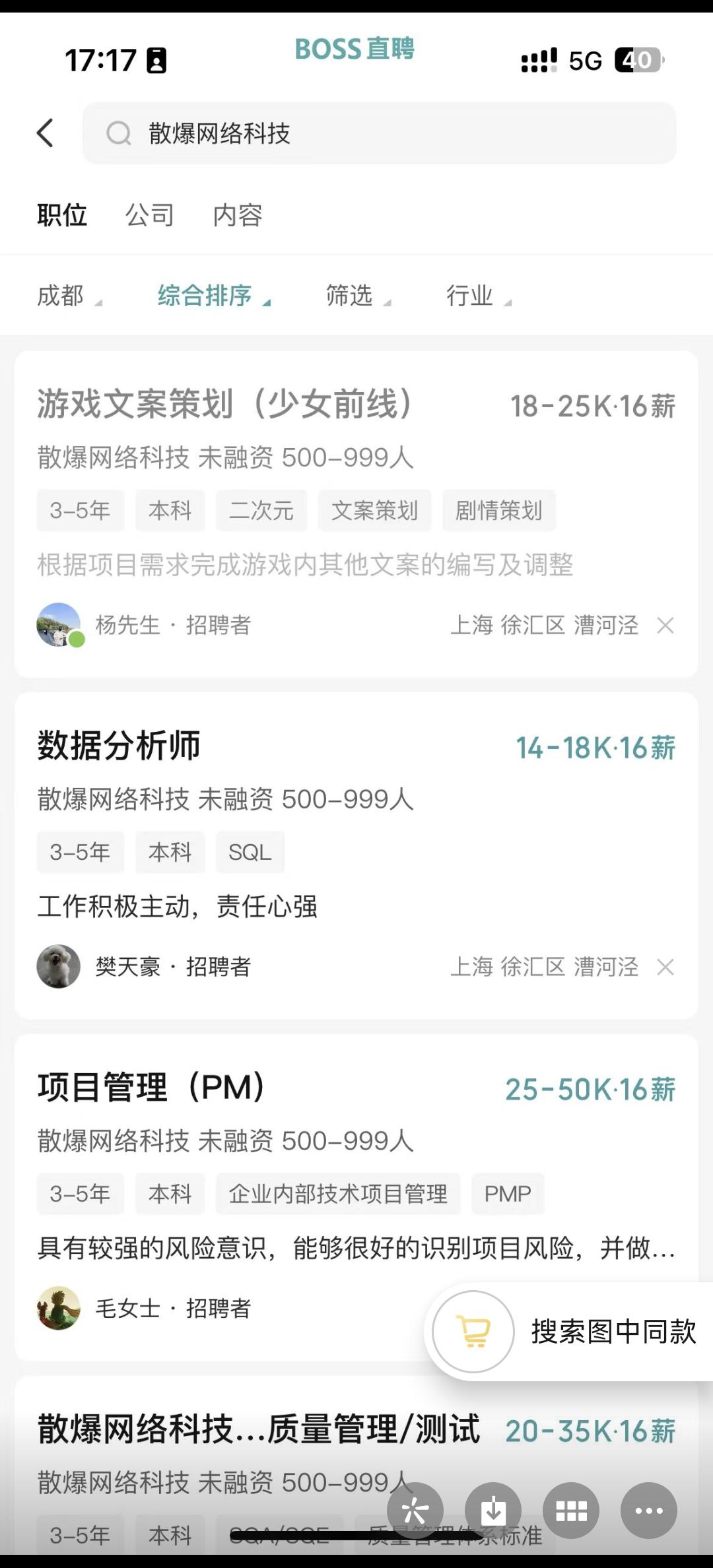Tap the download icon in bottom toolbar

493,1510
